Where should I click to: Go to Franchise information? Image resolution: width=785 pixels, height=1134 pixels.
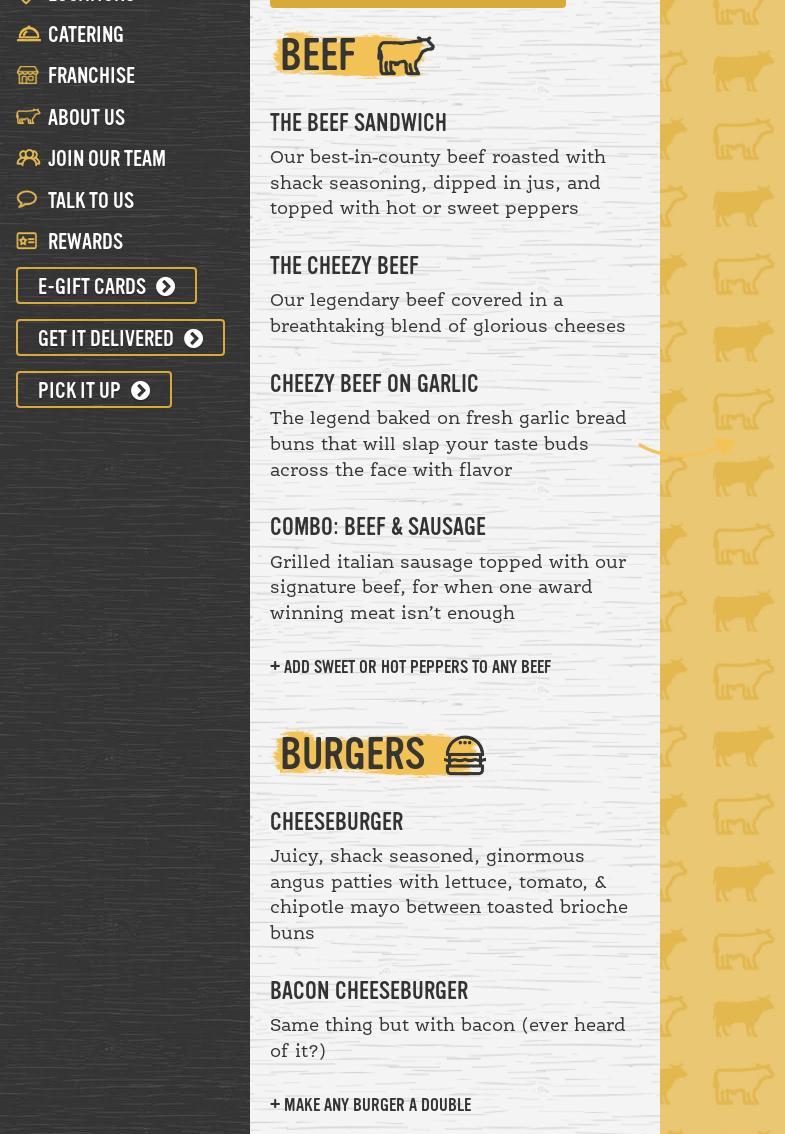click(x=91, y=76)
